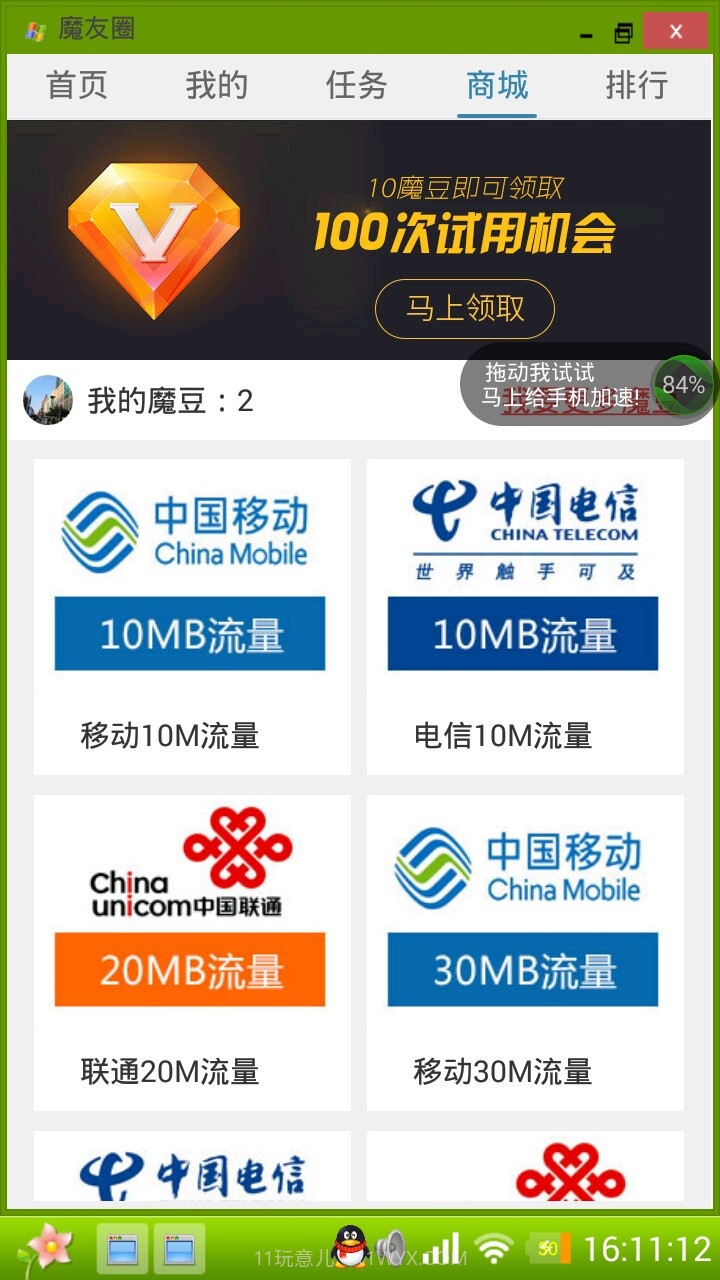The image size is (720, 1280).
Task: Click the 马上领取 banner button
Action: (464, 309)
